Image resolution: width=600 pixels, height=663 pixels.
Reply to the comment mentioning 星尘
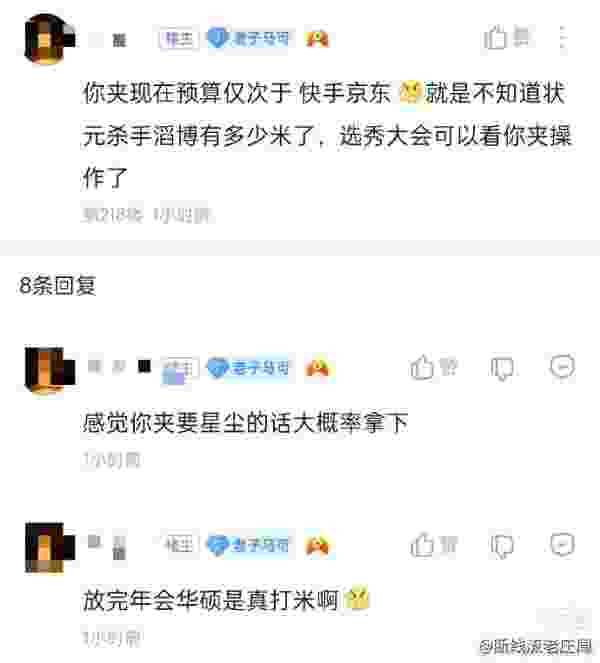click(562, 367)
